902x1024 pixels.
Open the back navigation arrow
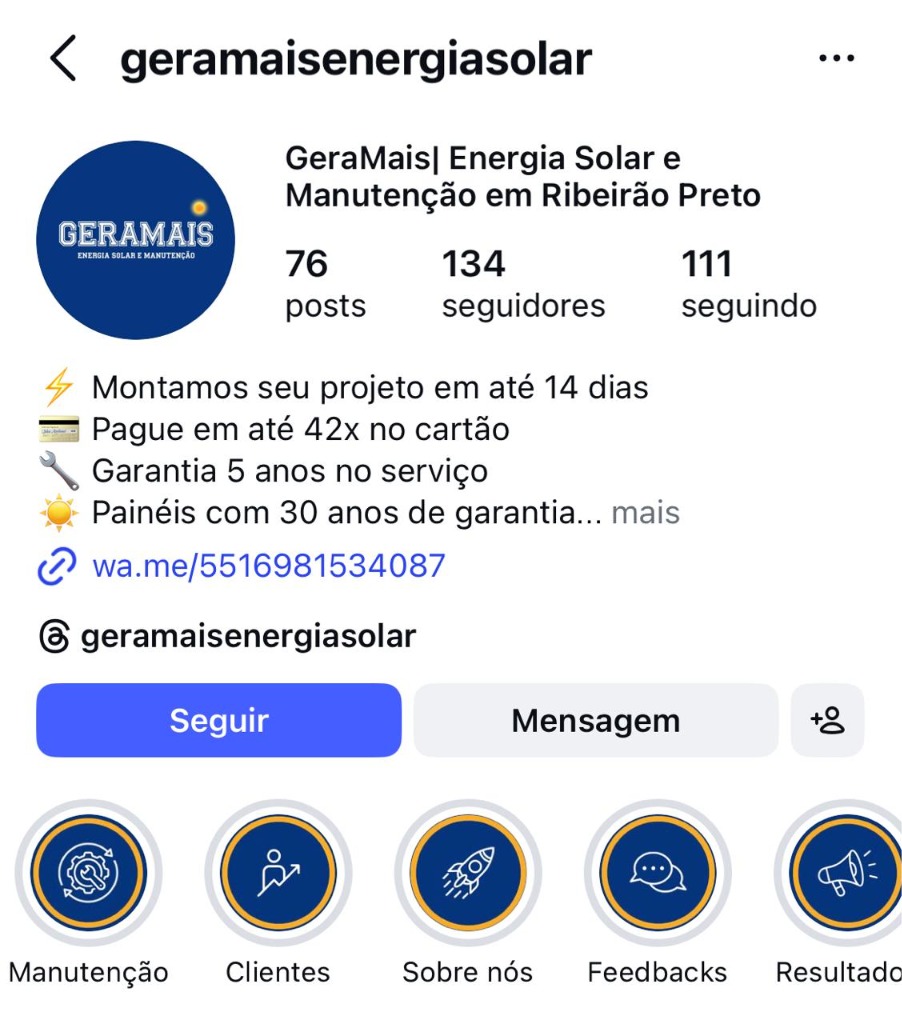(62, 57)
